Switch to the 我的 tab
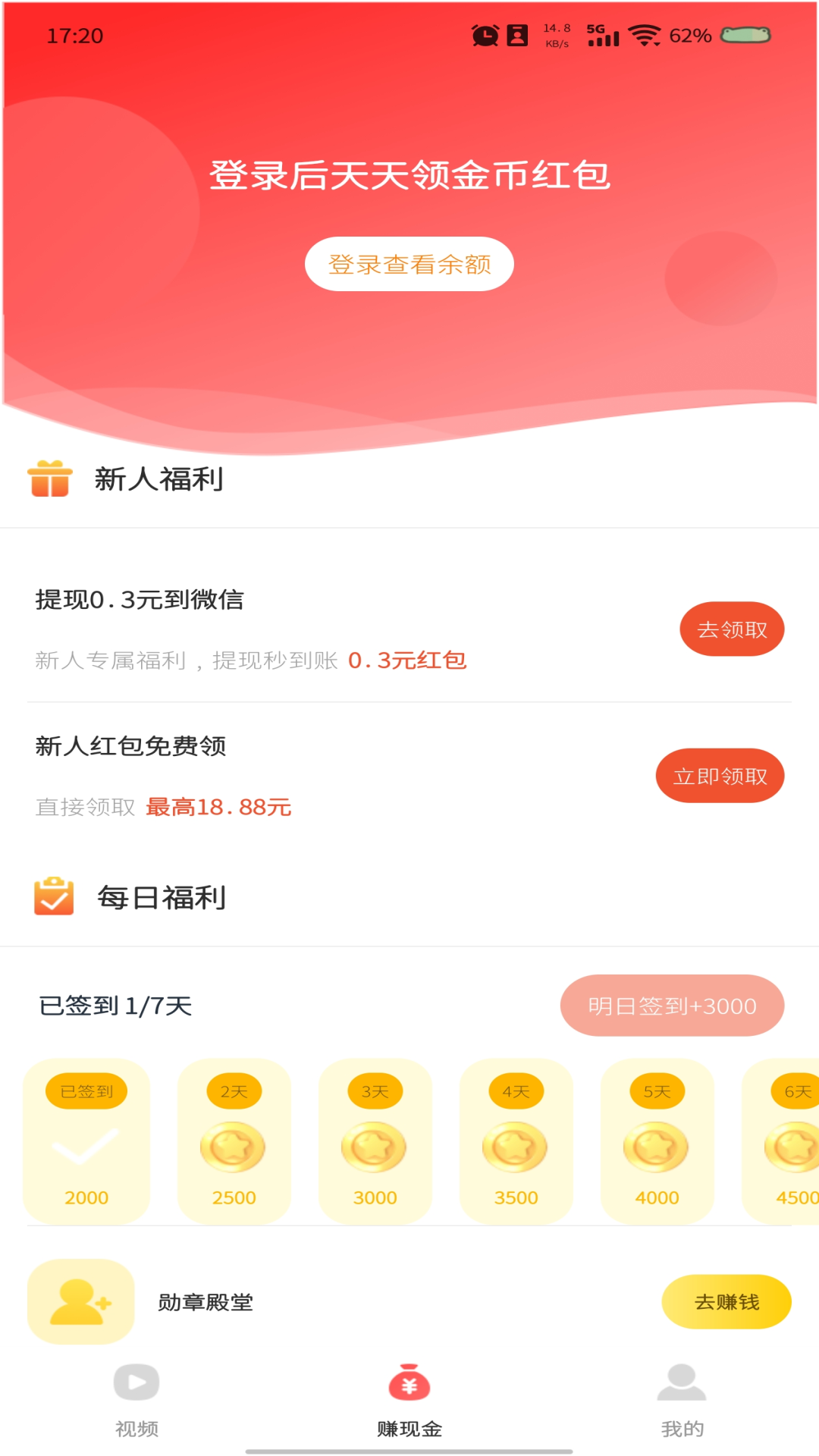 [x=681, y=1428]
